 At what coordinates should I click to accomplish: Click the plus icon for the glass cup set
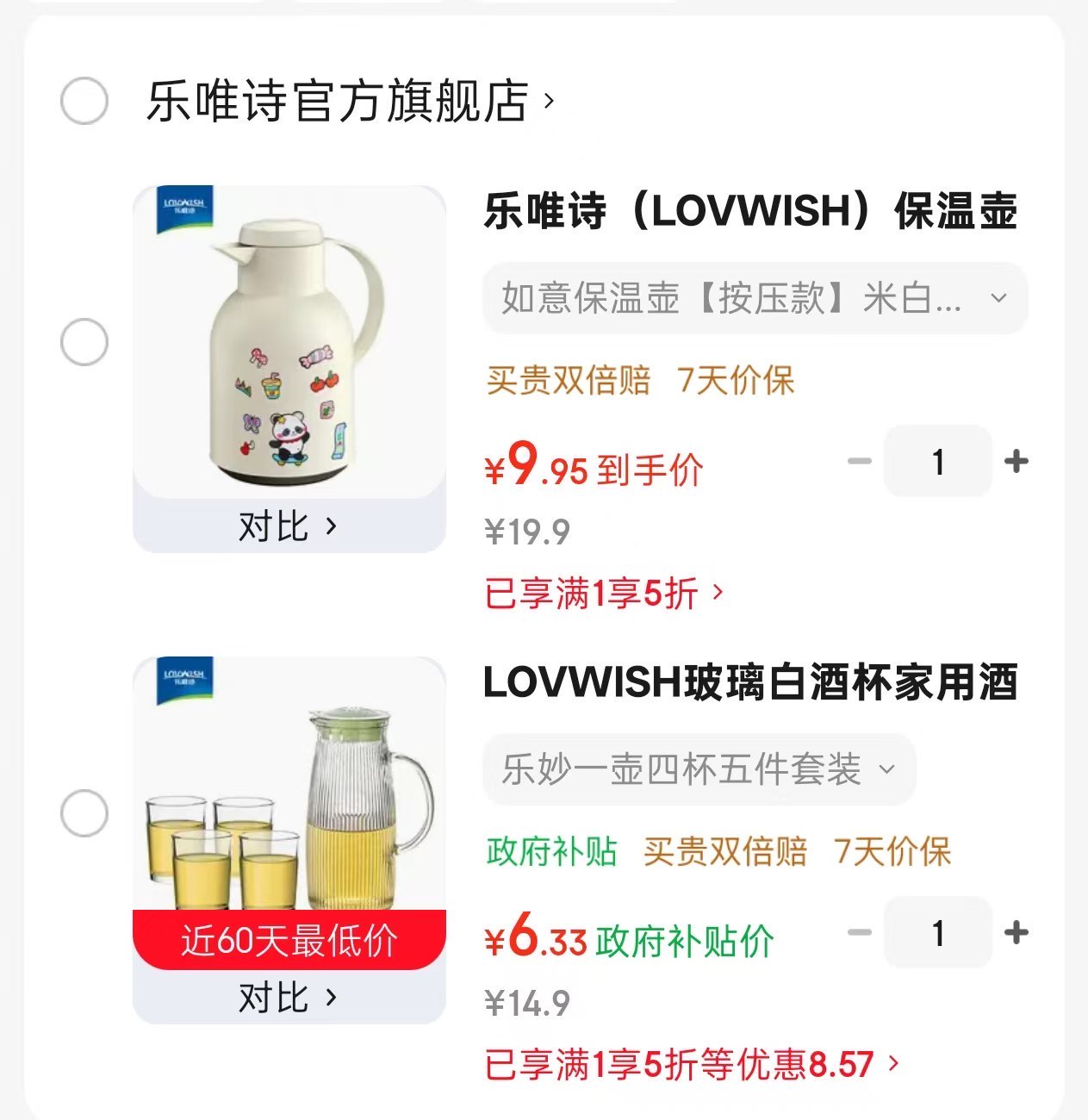(1017, 933)
